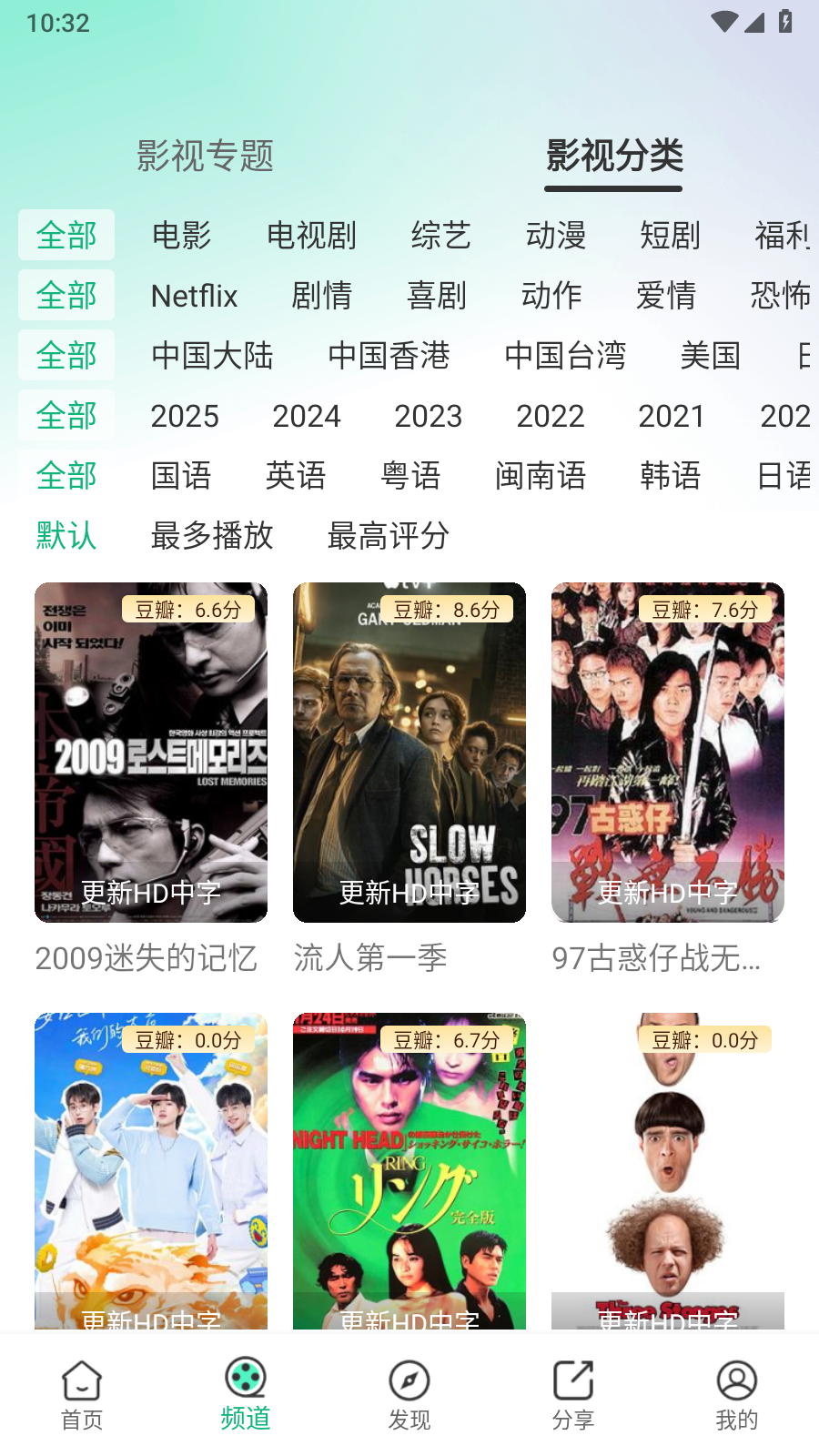Switch to the 影视分类 tab
This screenshot has height=1456, width=819.
click(x=612, y=157)
